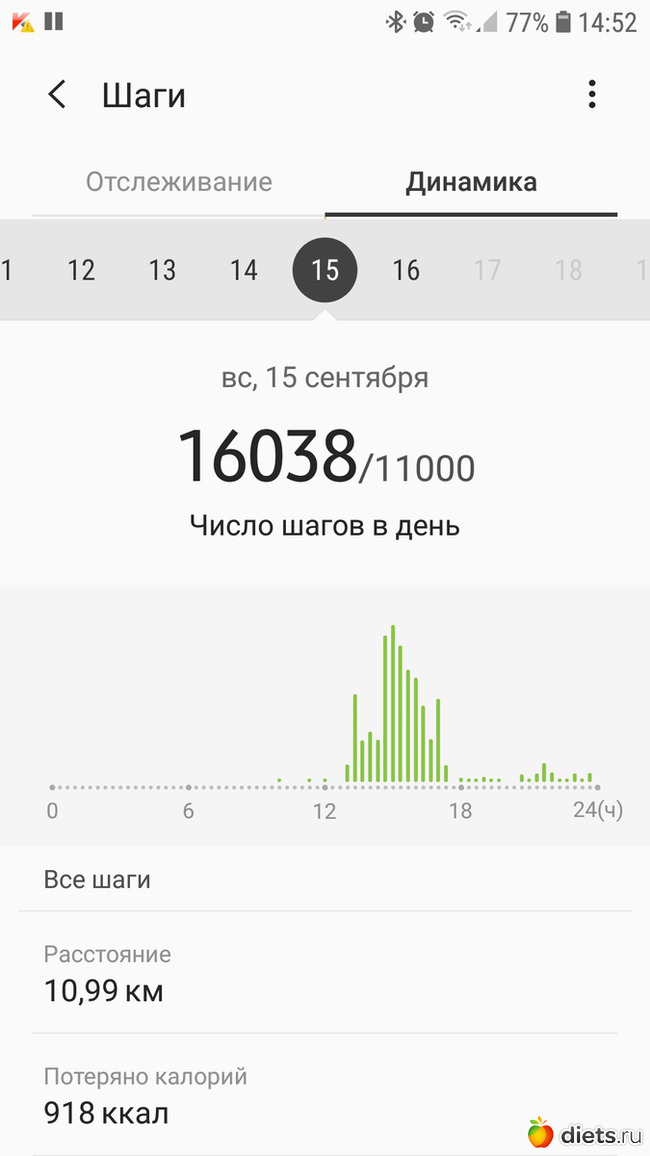
Task: Switch to the Отслеживание tab
Action: [179, 182]
